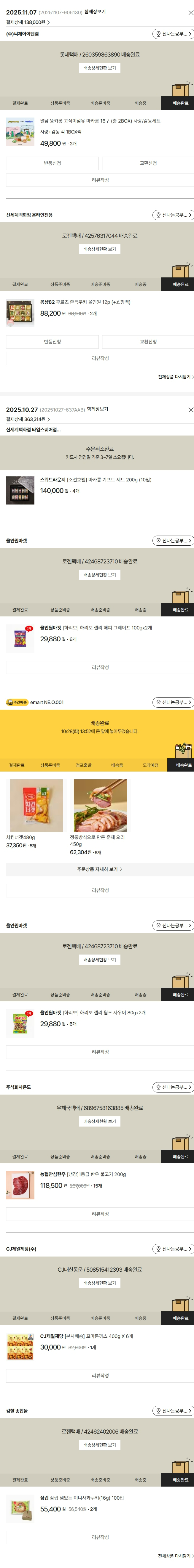Dismiss the 2025.10.27 order with the X
The width and height of the screenshot is (194, 1568).
click(190, 410)
